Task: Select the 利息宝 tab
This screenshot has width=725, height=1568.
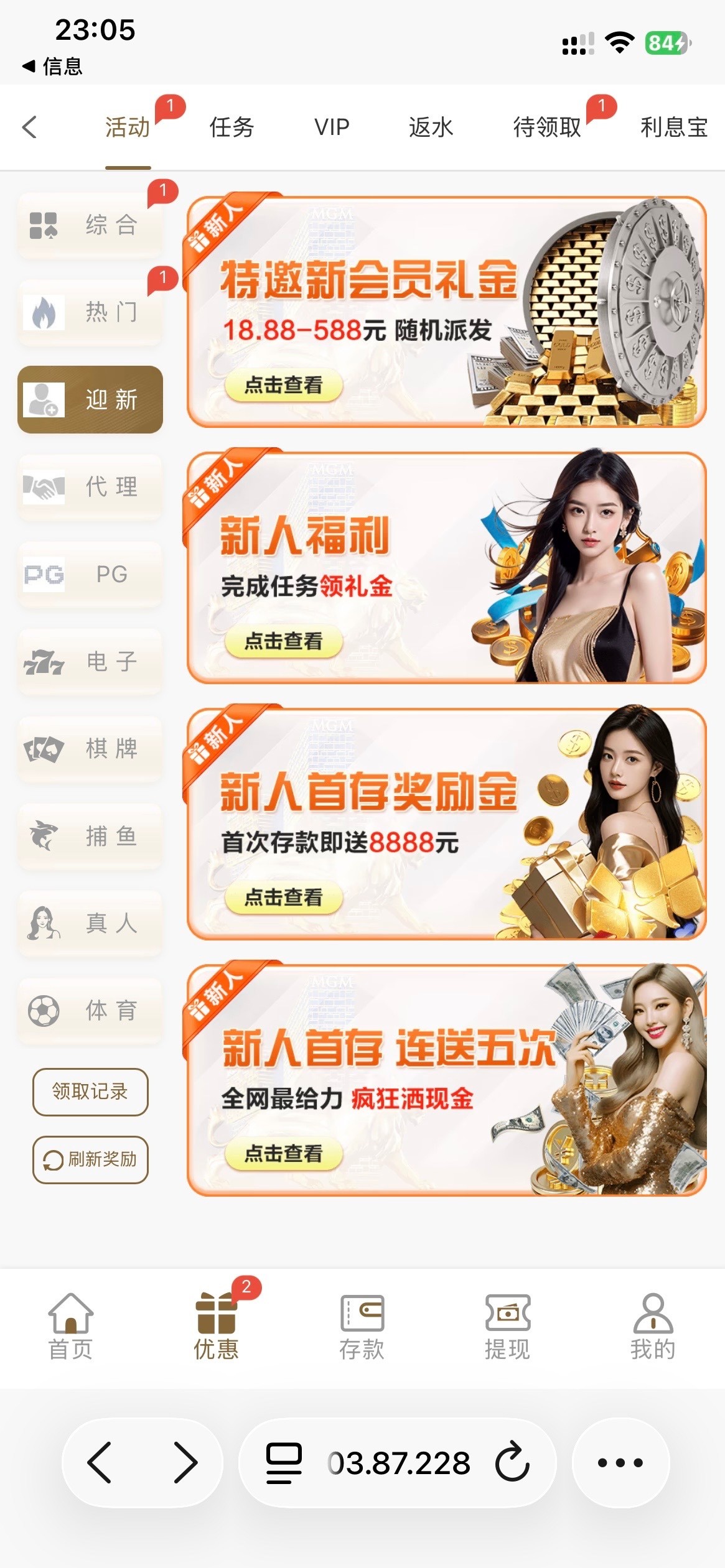Action: [x=674, y=128]
